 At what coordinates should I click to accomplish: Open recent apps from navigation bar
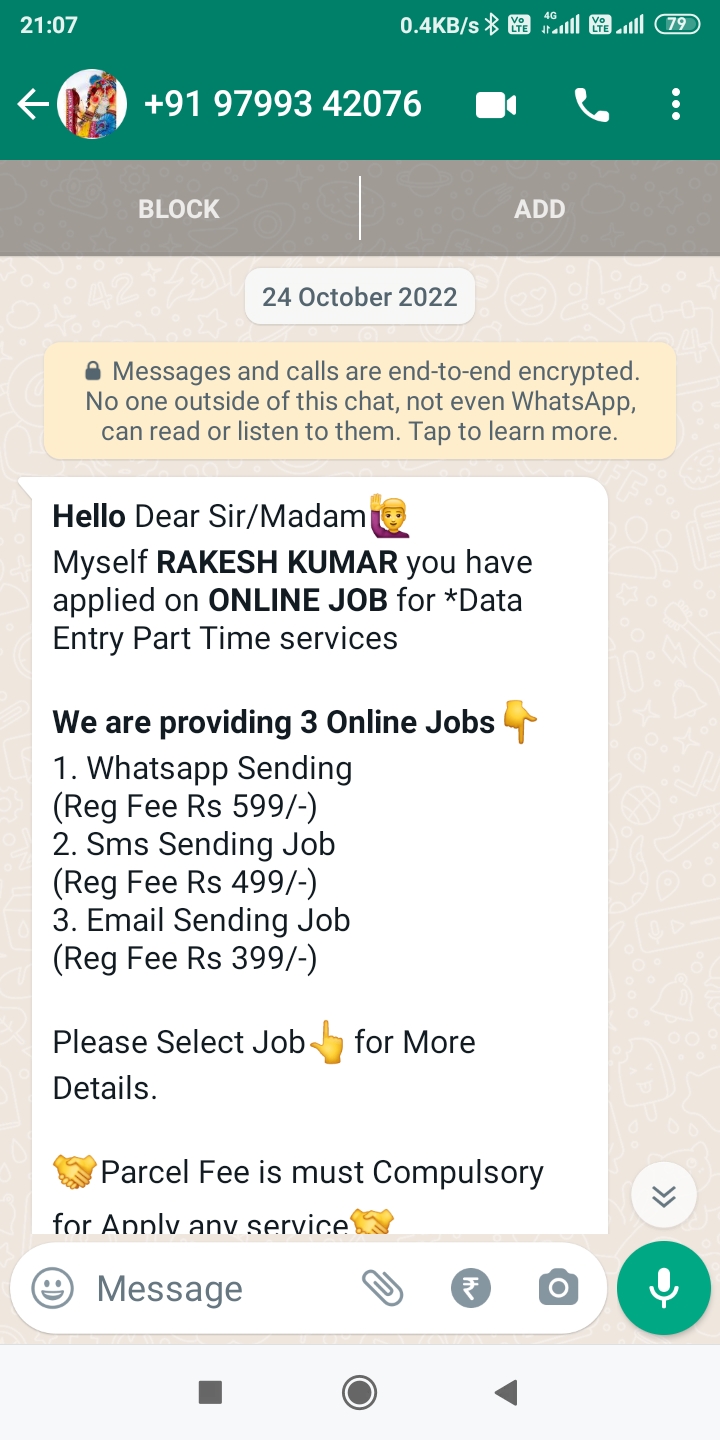pyautogui.click(x=210, y=1392)
